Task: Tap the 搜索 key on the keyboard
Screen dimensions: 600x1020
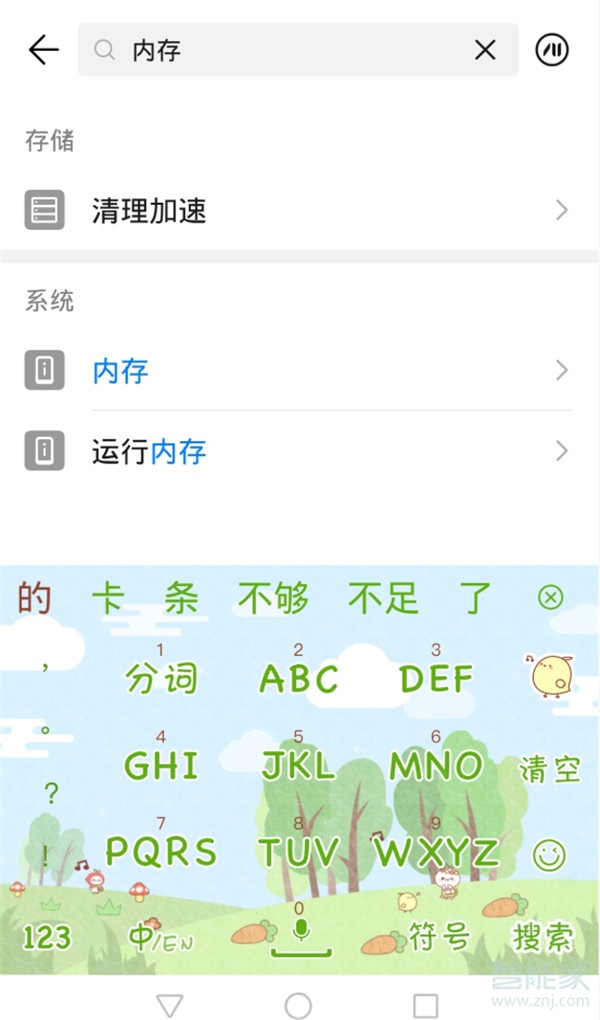Action: coord(543,937)
